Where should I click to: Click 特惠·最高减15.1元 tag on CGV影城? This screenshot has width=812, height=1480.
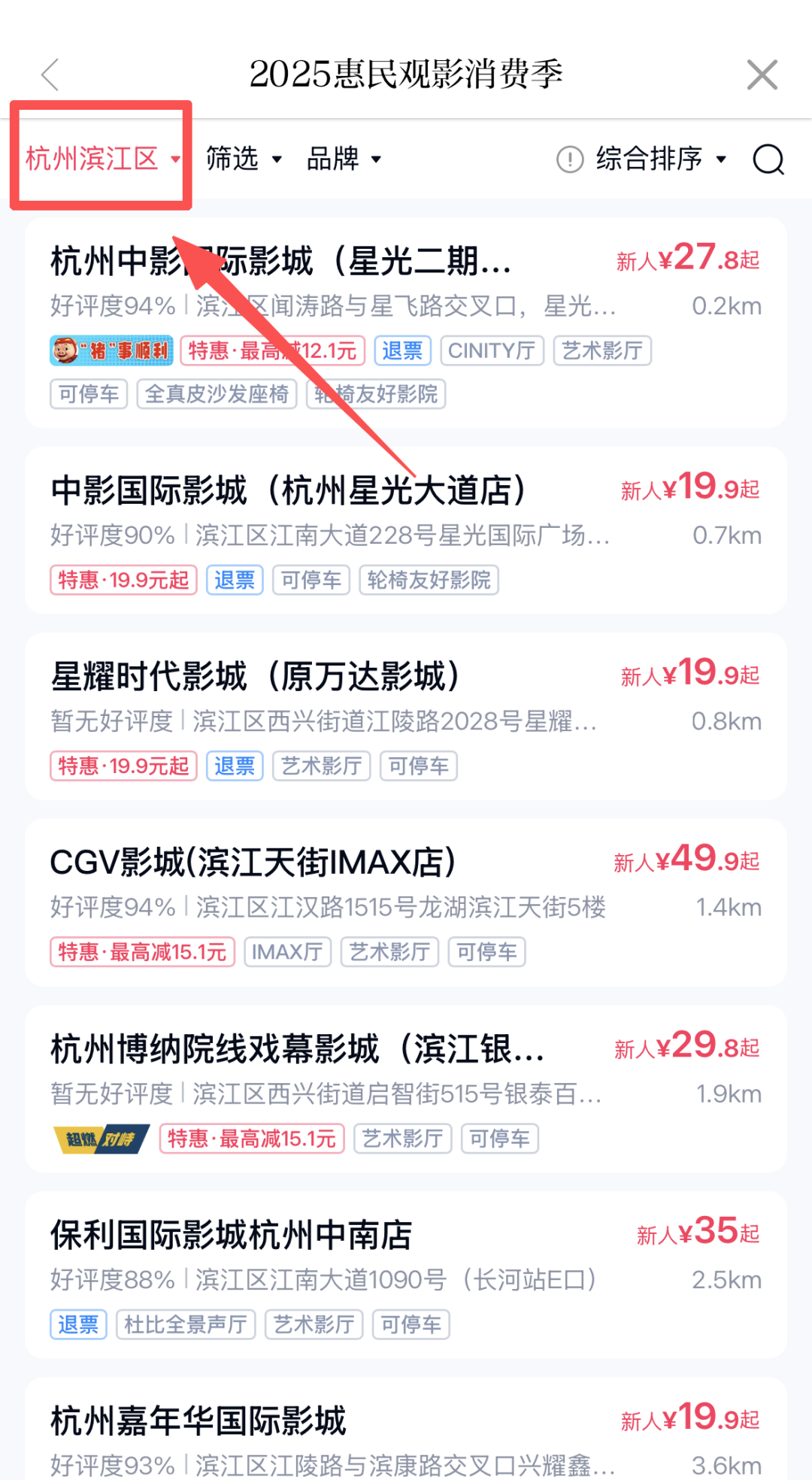point(142,951)
